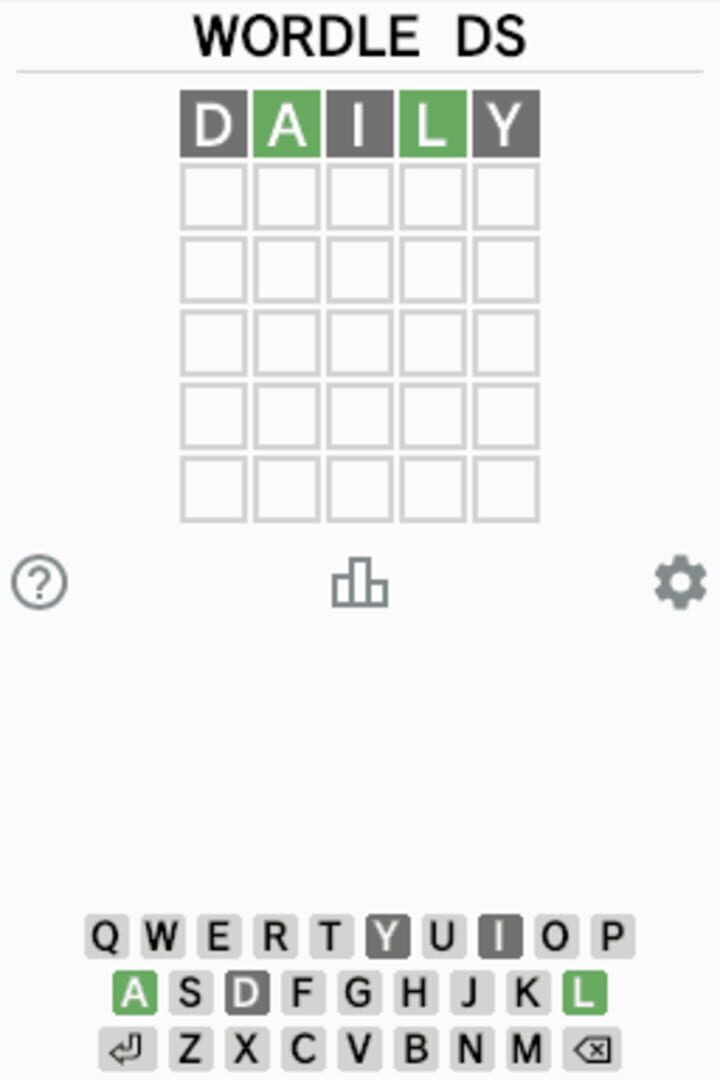Select the letter R key

(x=274, y=937)
